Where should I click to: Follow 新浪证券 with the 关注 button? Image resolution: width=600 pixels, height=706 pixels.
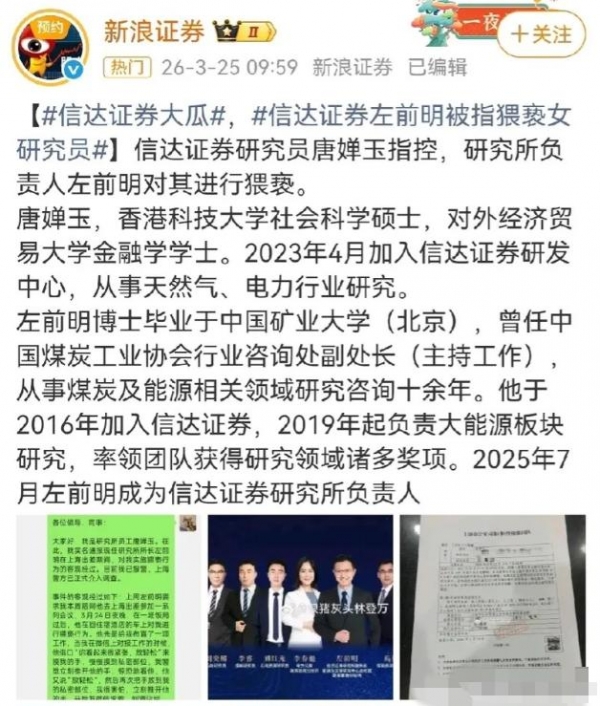click(x=541, y=33)
